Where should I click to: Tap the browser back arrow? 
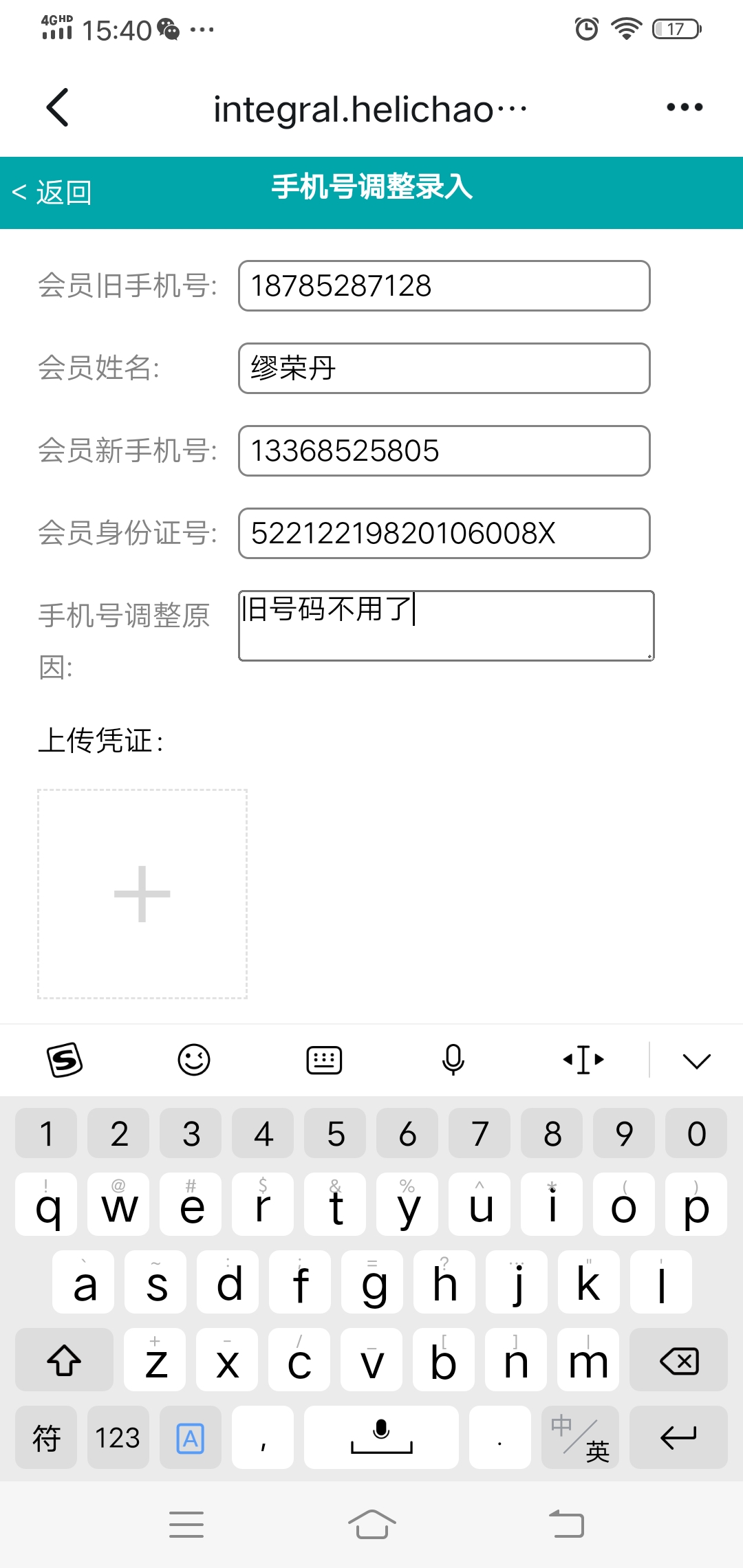point(58,107)
